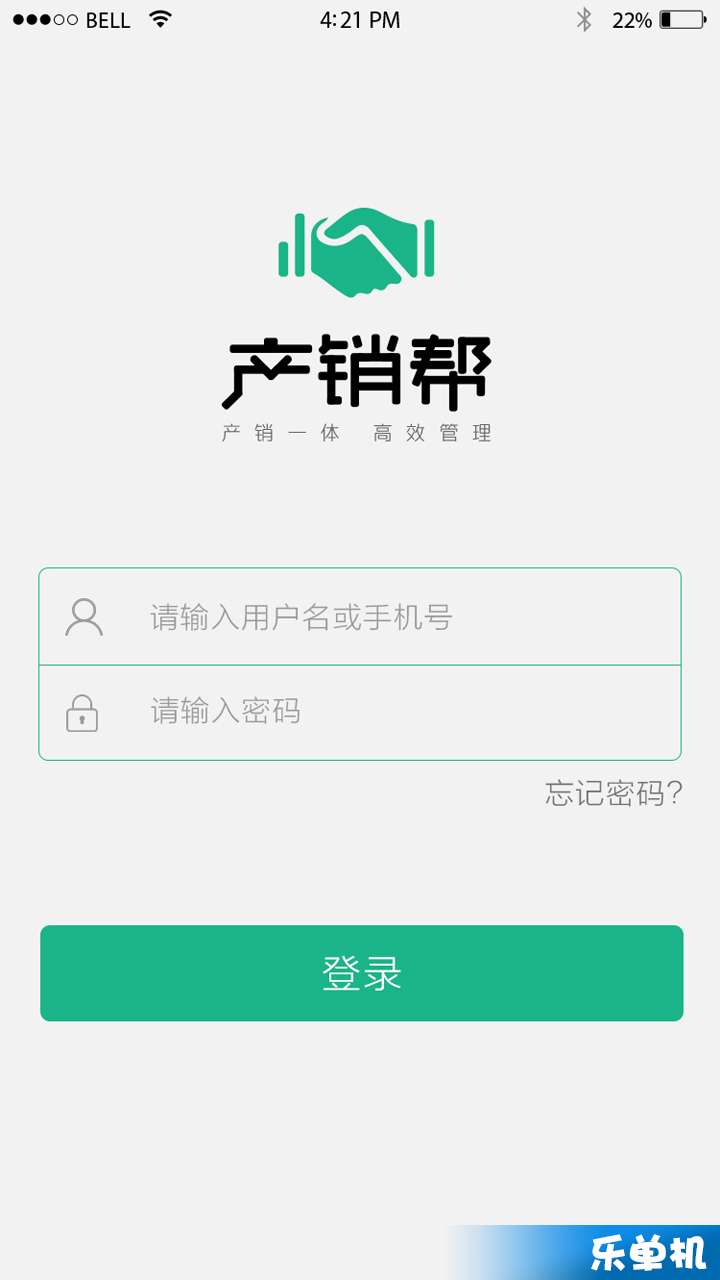Open the 忘记密码 forgot password link
The height and width of the screenshot is (1280, 720).
coord(613,793)
